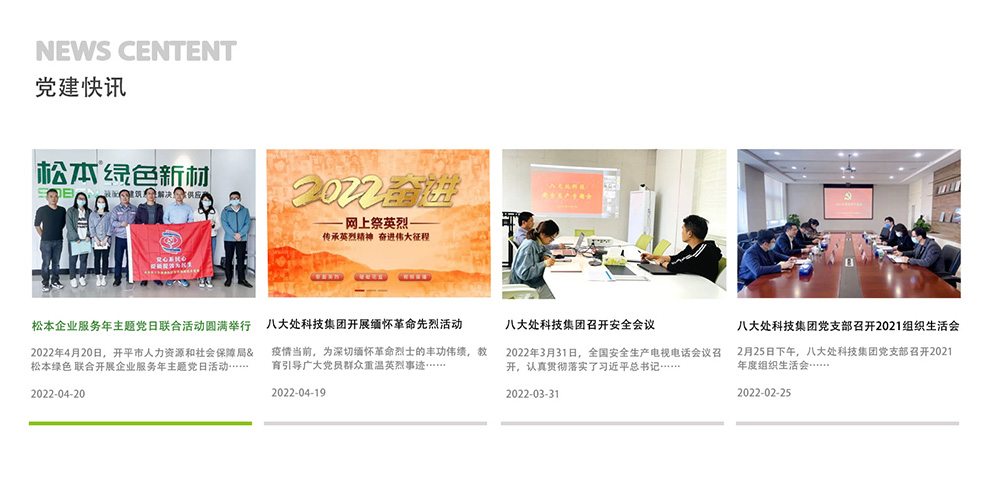Tap the headline 松本企业服务年主题党日联合活动圆满举行
This screenshot has height=485, width=1003.
click(x=141, y=326)
